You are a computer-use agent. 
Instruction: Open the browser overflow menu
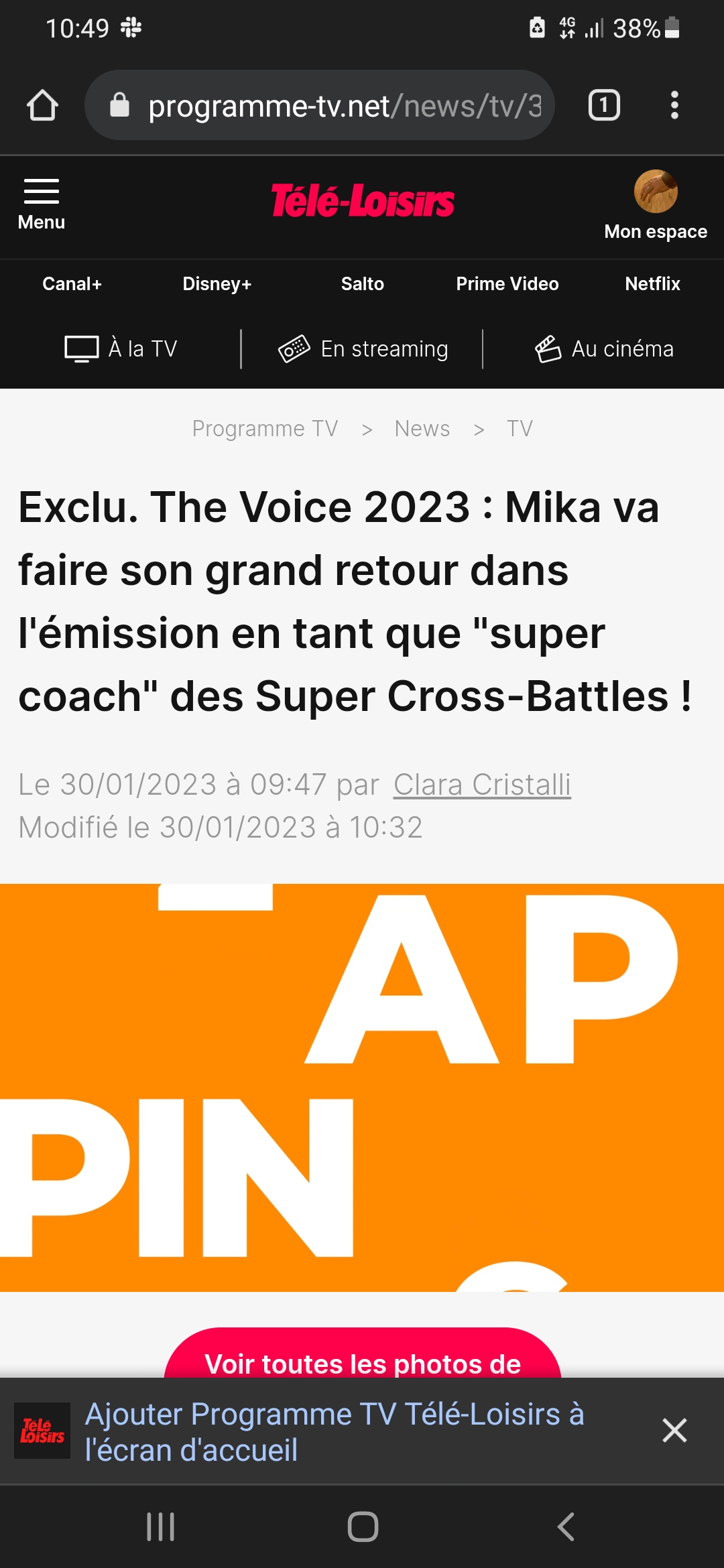[674, 105]
